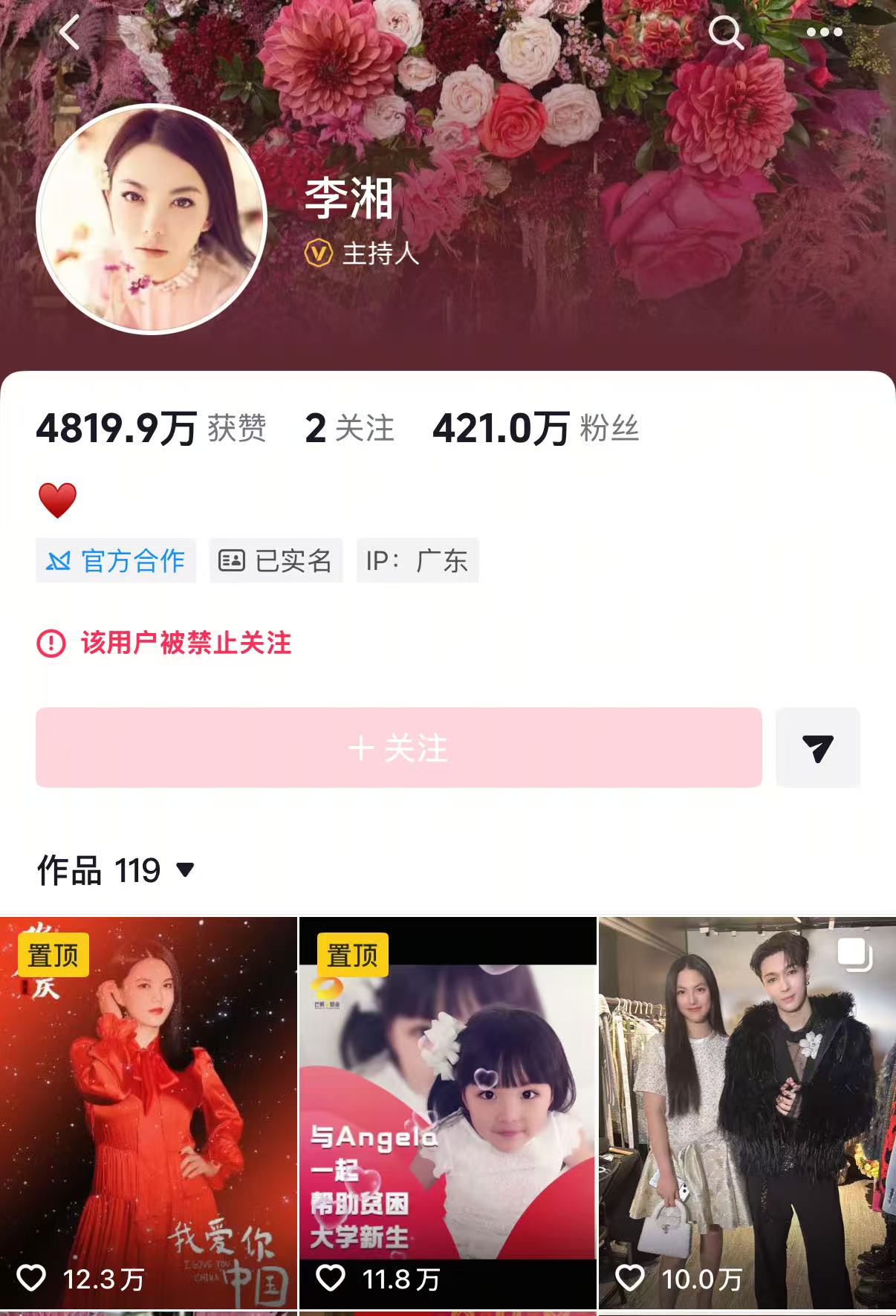Viewport: 896px width, 1316px height.
Task: View the 粉丝 followers list
Action: pos(536,429)
